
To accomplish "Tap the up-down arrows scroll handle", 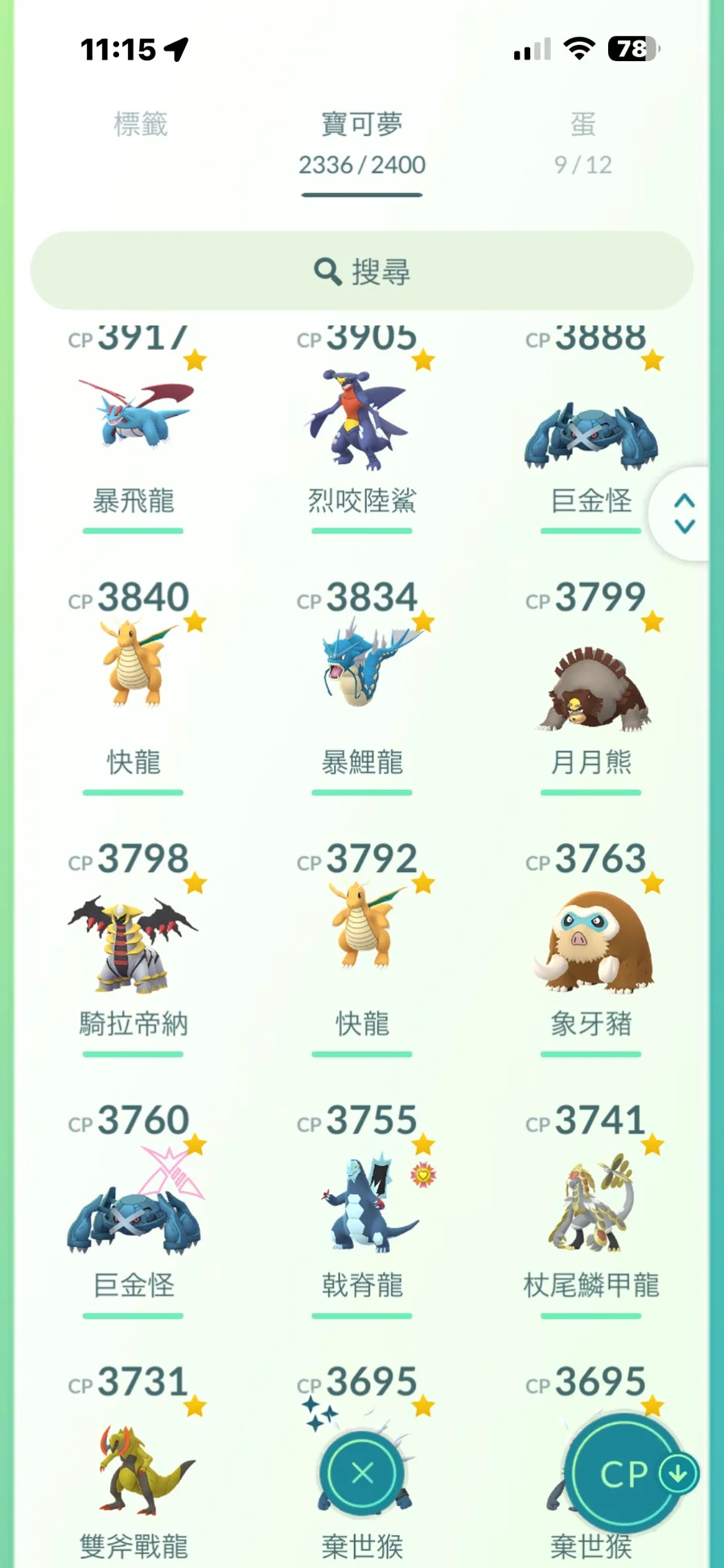I will coord(685,513).
